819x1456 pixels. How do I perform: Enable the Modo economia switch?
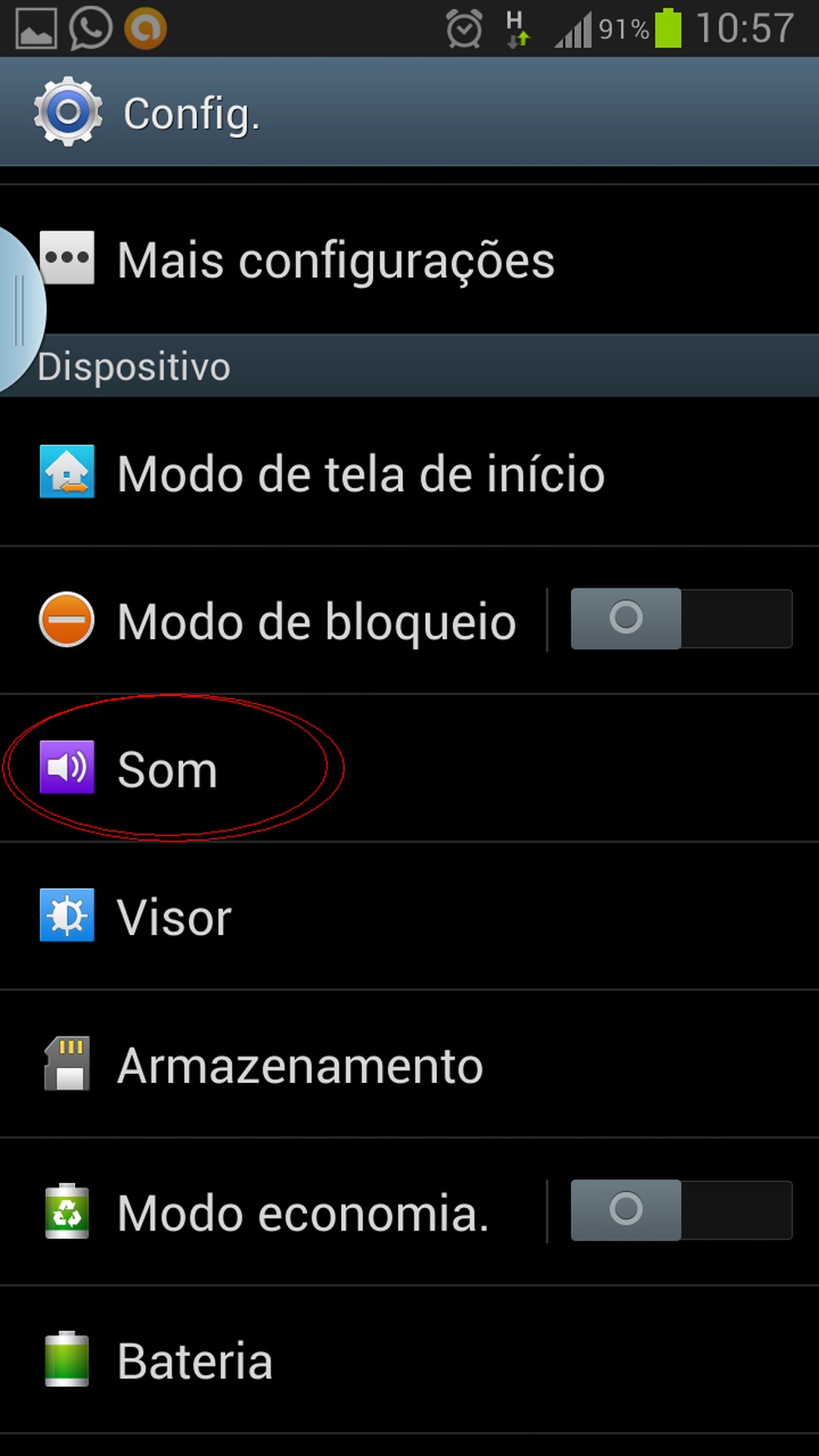coord(681,1210)
